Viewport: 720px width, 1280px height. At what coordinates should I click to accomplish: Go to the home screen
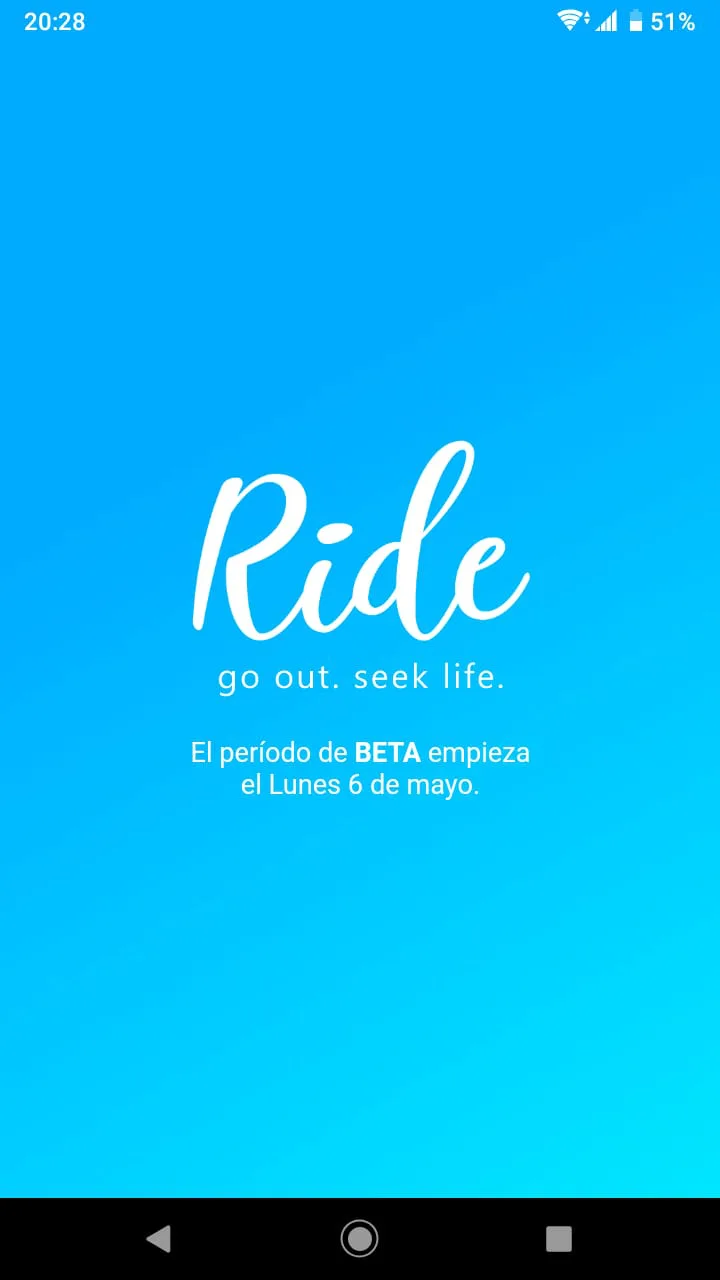(x=359, y=1239)
